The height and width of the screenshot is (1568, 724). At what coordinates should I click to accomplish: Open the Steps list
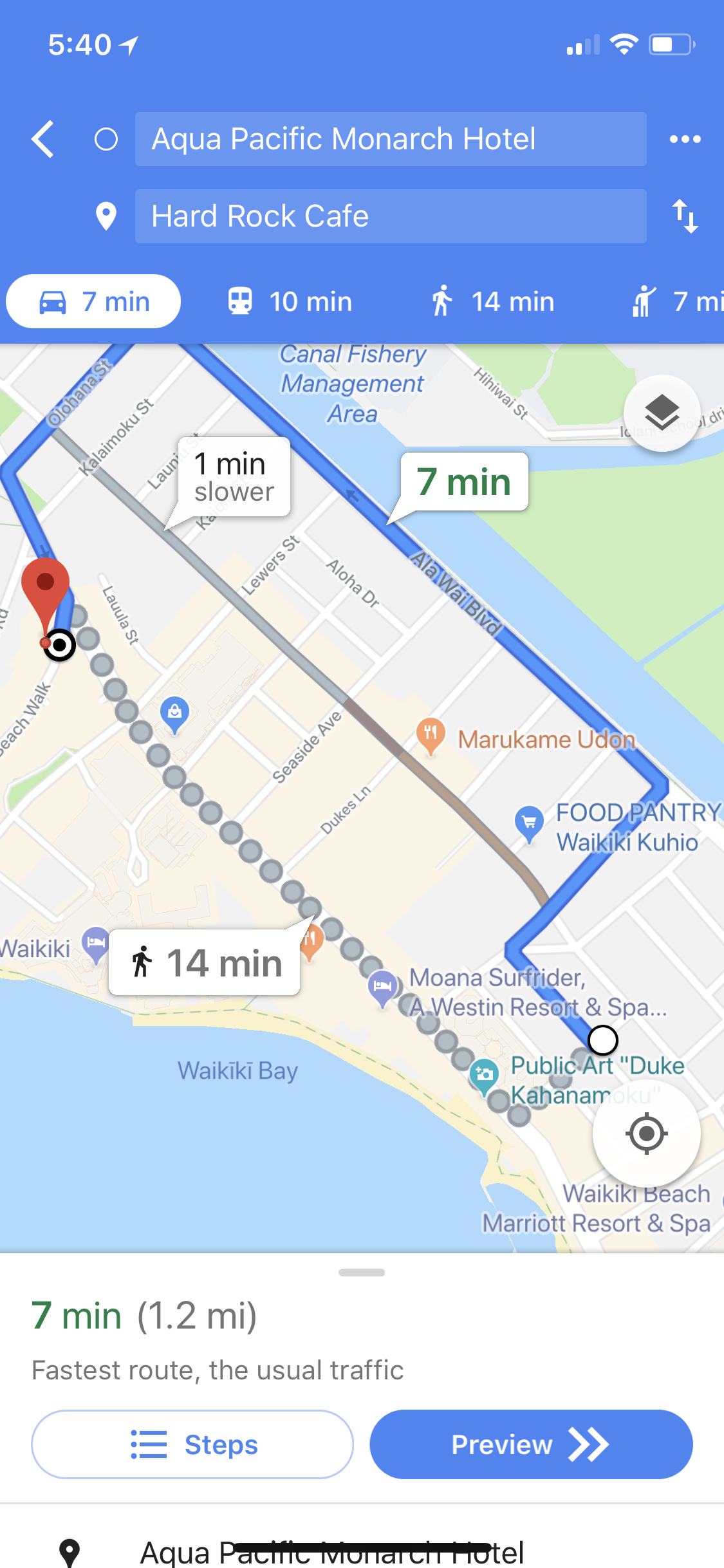192,1444
